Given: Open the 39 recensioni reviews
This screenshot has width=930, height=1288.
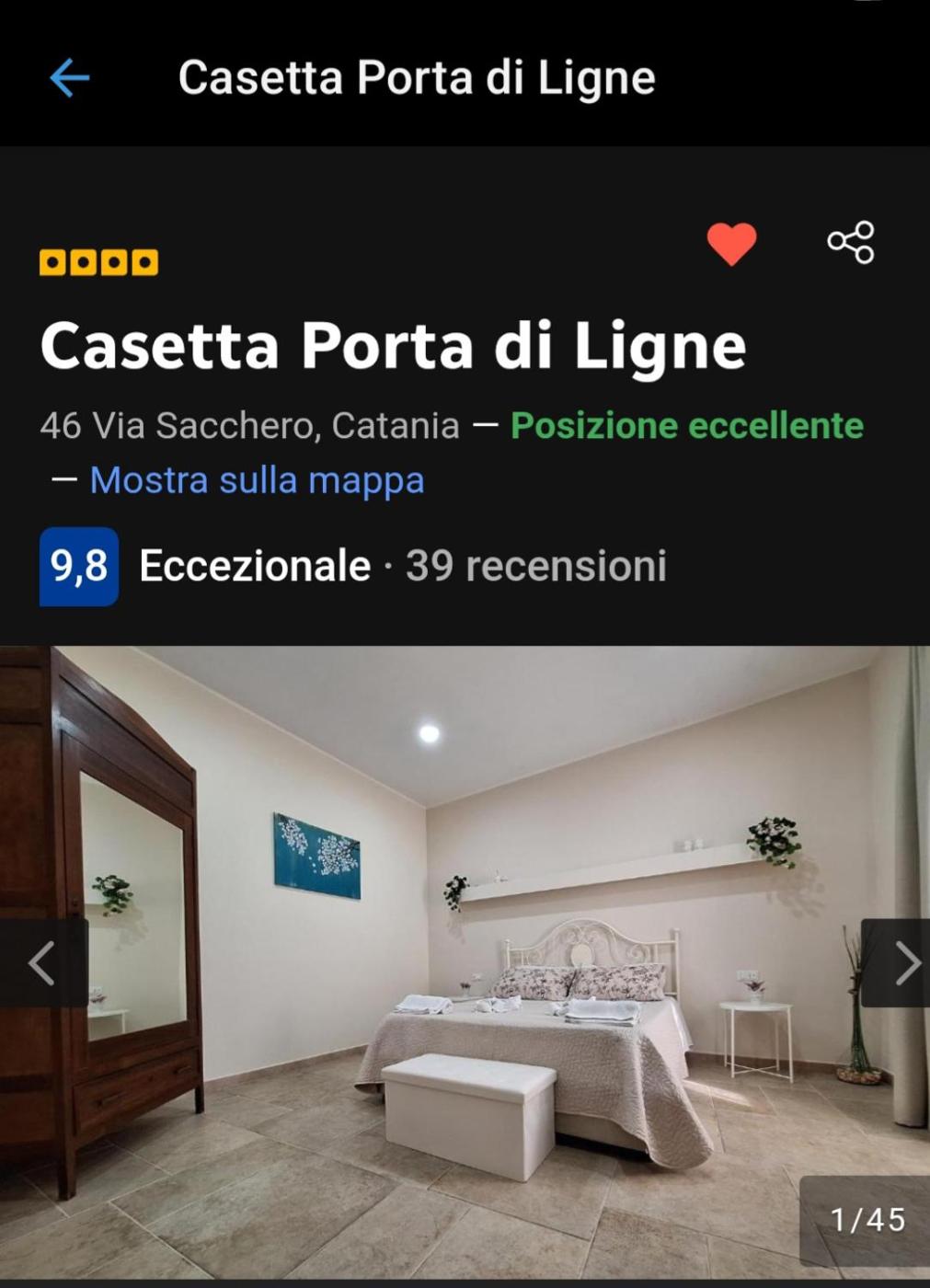Looking at the screenshot, I should point(535,566).
